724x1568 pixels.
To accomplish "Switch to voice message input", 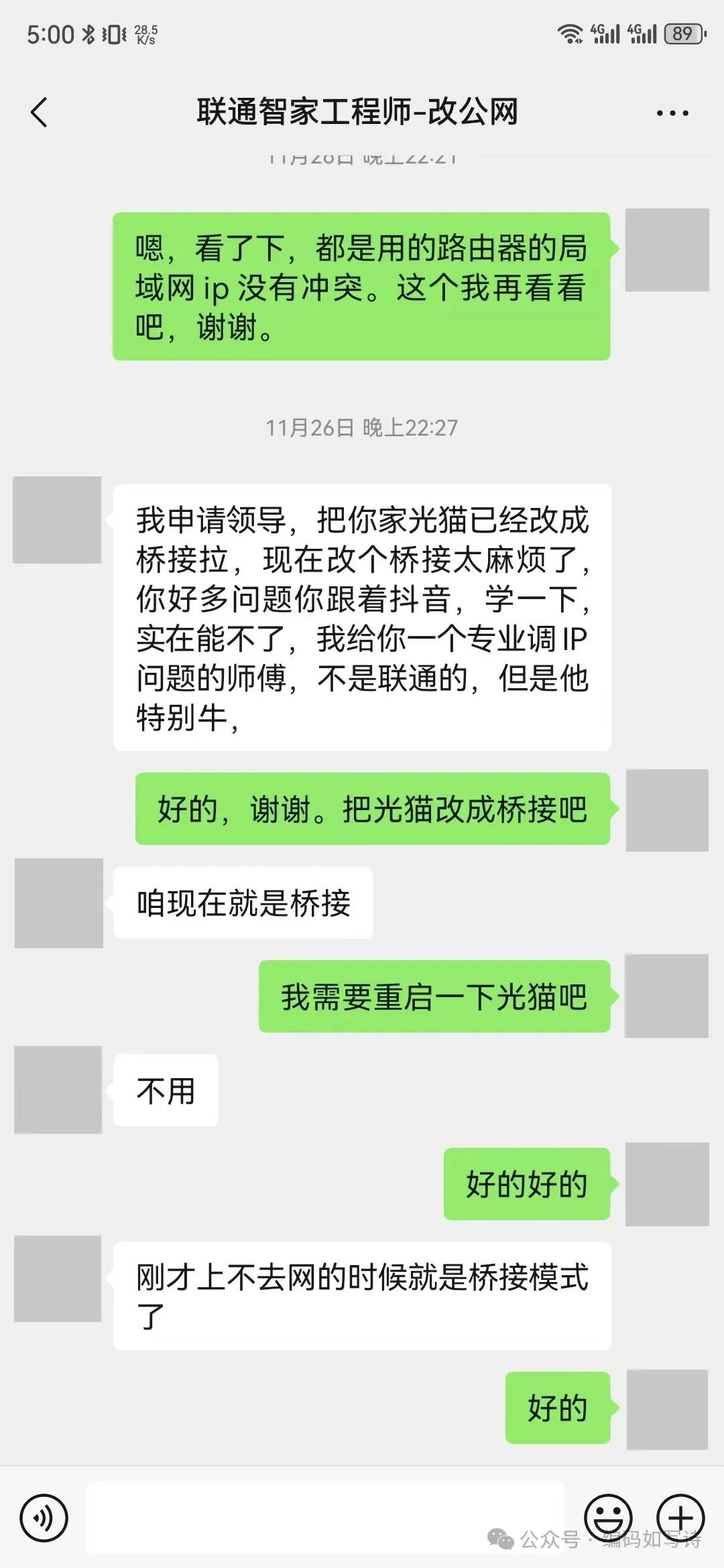I will (x=44, y=1518).
